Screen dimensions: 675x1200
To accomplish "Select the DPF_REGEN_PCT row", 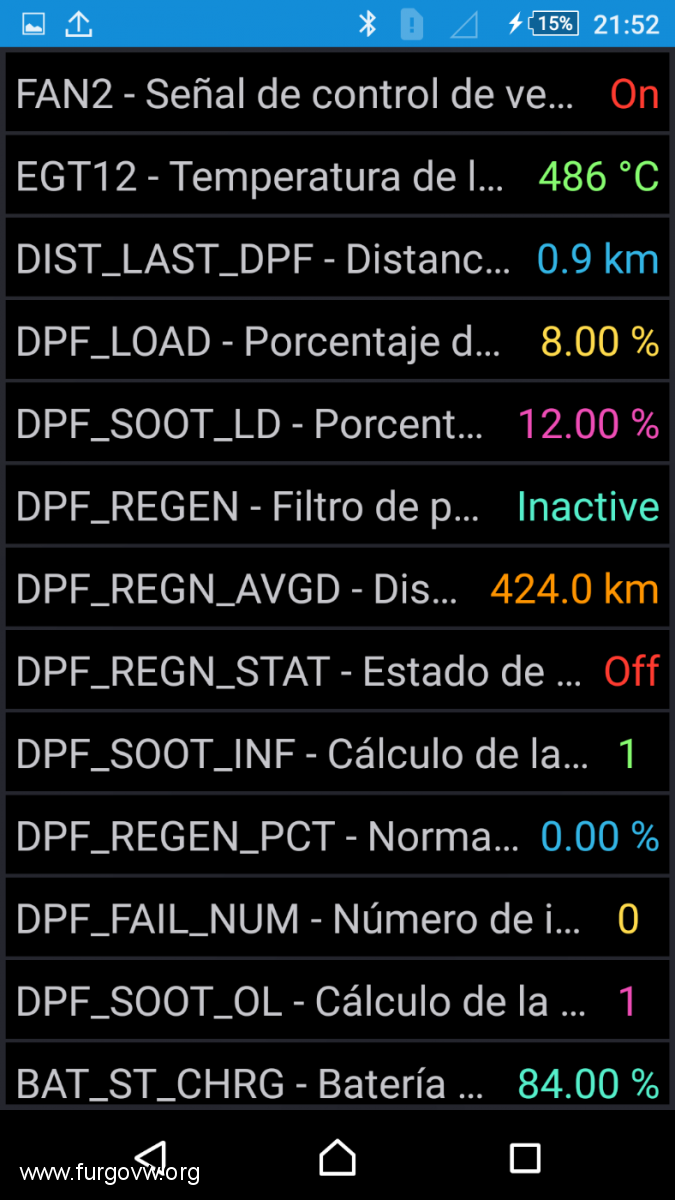I will 337,836.
